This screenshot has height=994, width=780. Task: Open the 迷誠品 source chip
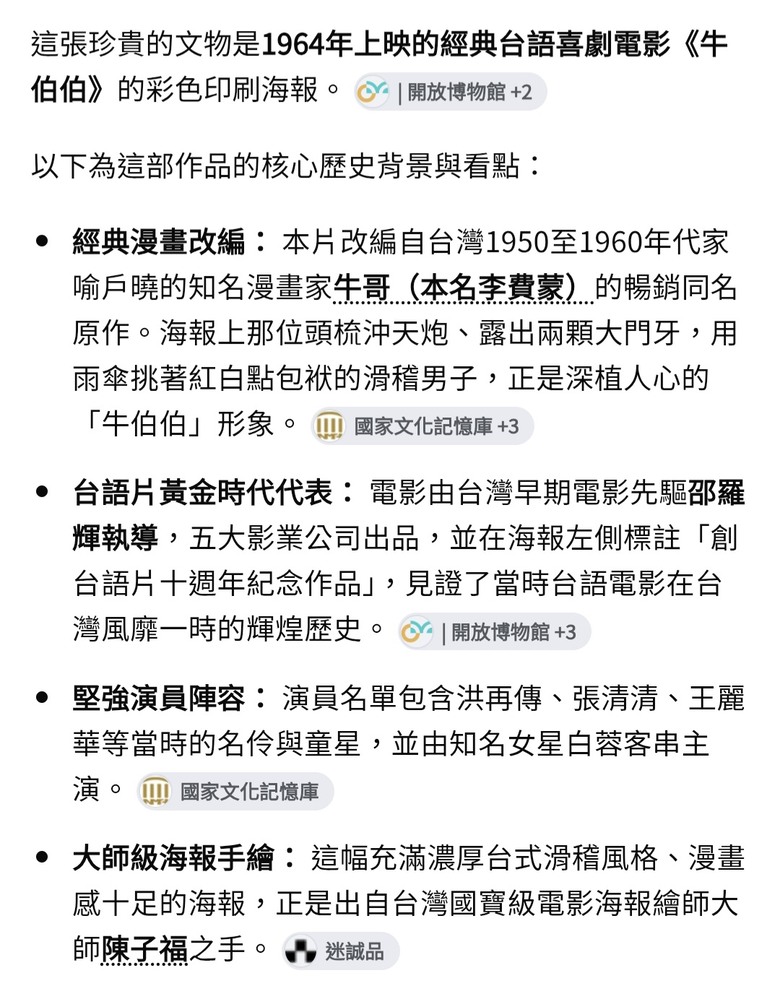pyautogui.click(x=341, y=951)
